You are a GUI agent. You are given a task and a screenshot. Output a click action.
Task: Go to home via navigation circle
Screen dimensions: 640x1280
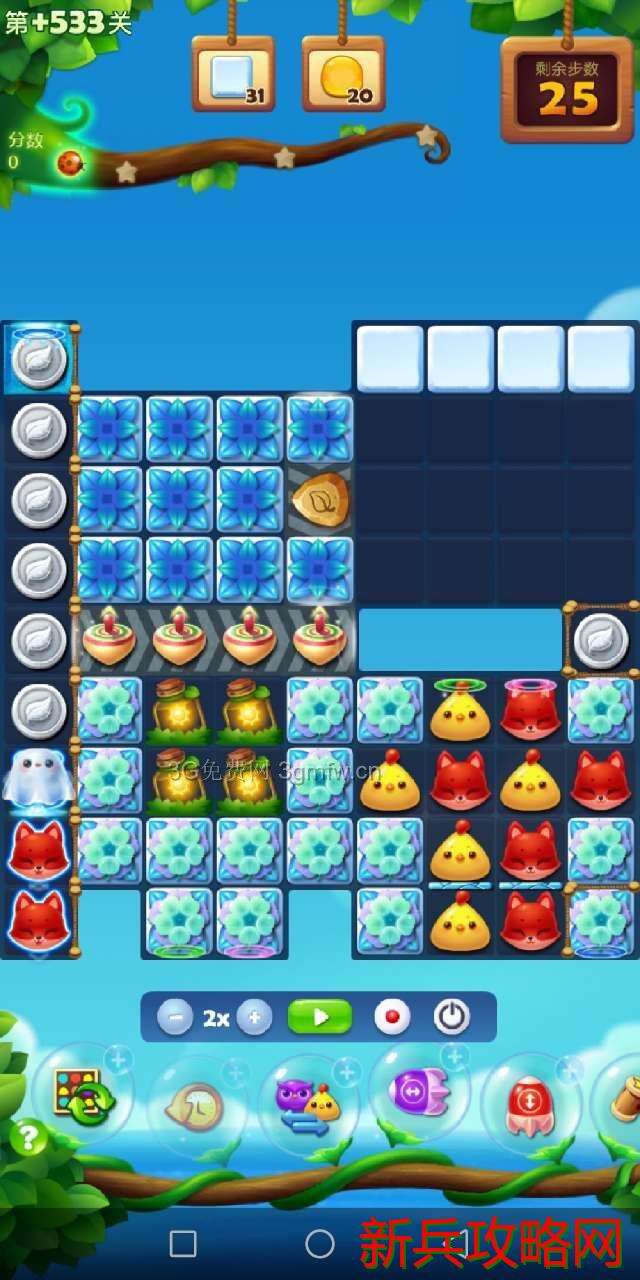pyautogui.click(x=320, y=1243)
